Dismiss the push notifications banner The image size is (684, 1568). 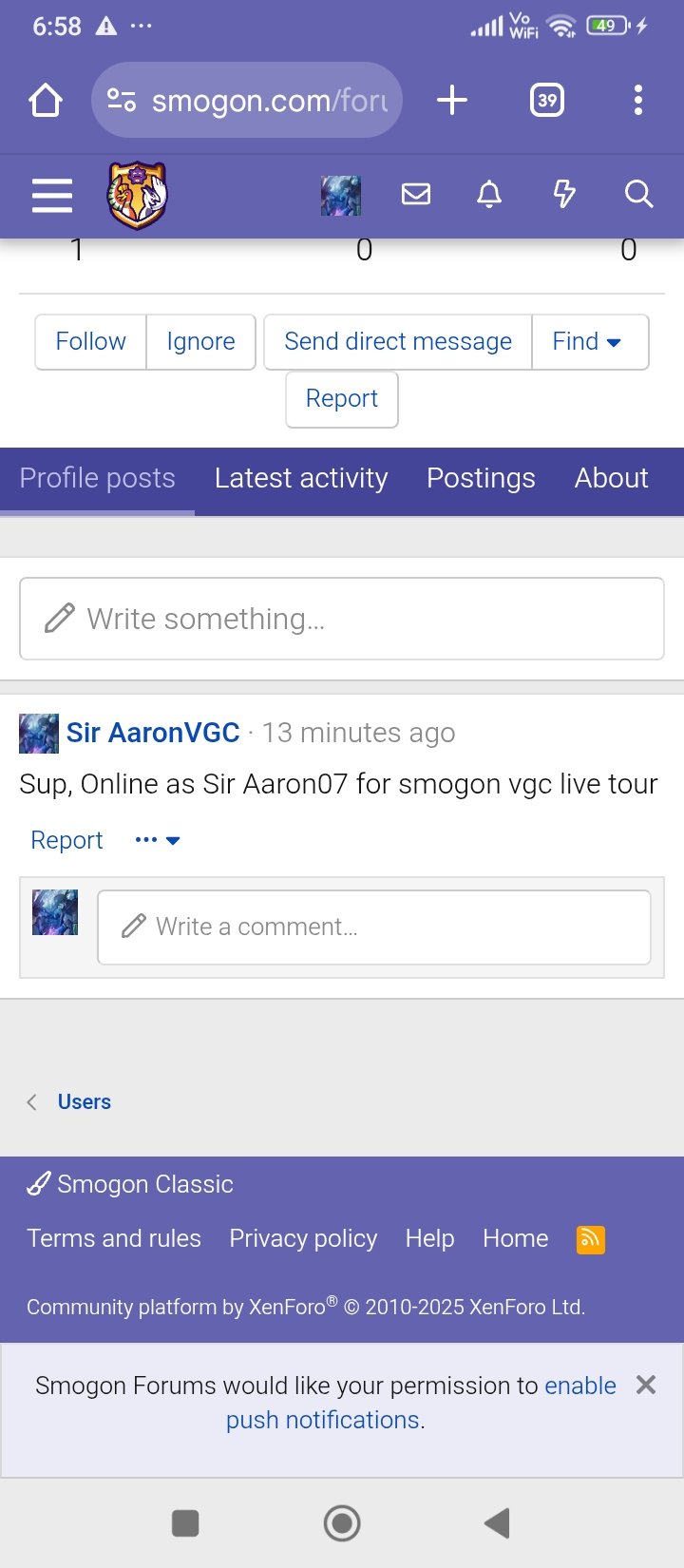[646, 1385]
